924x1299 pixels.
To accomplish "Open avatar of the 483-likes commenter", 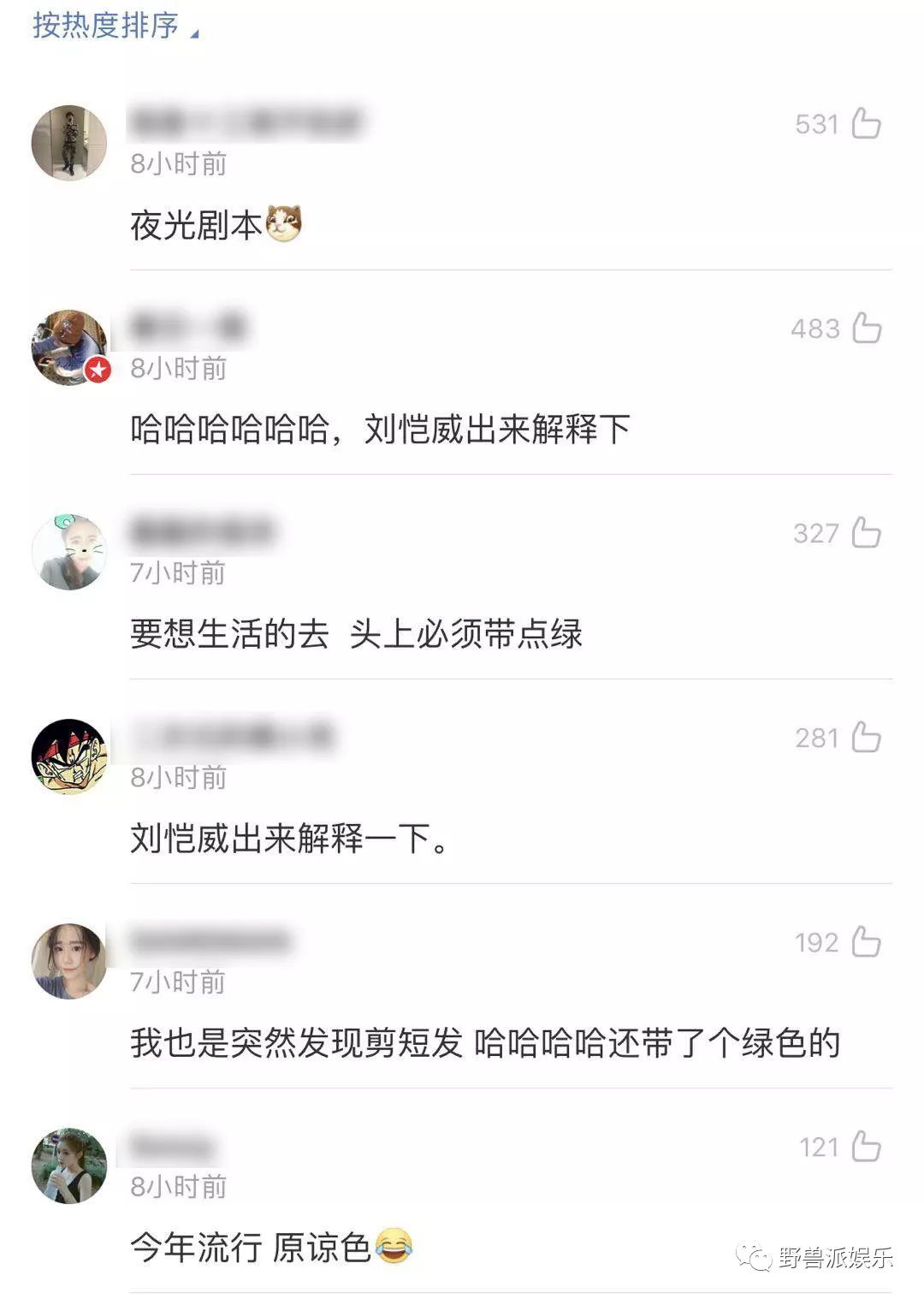I will (69, 347).
